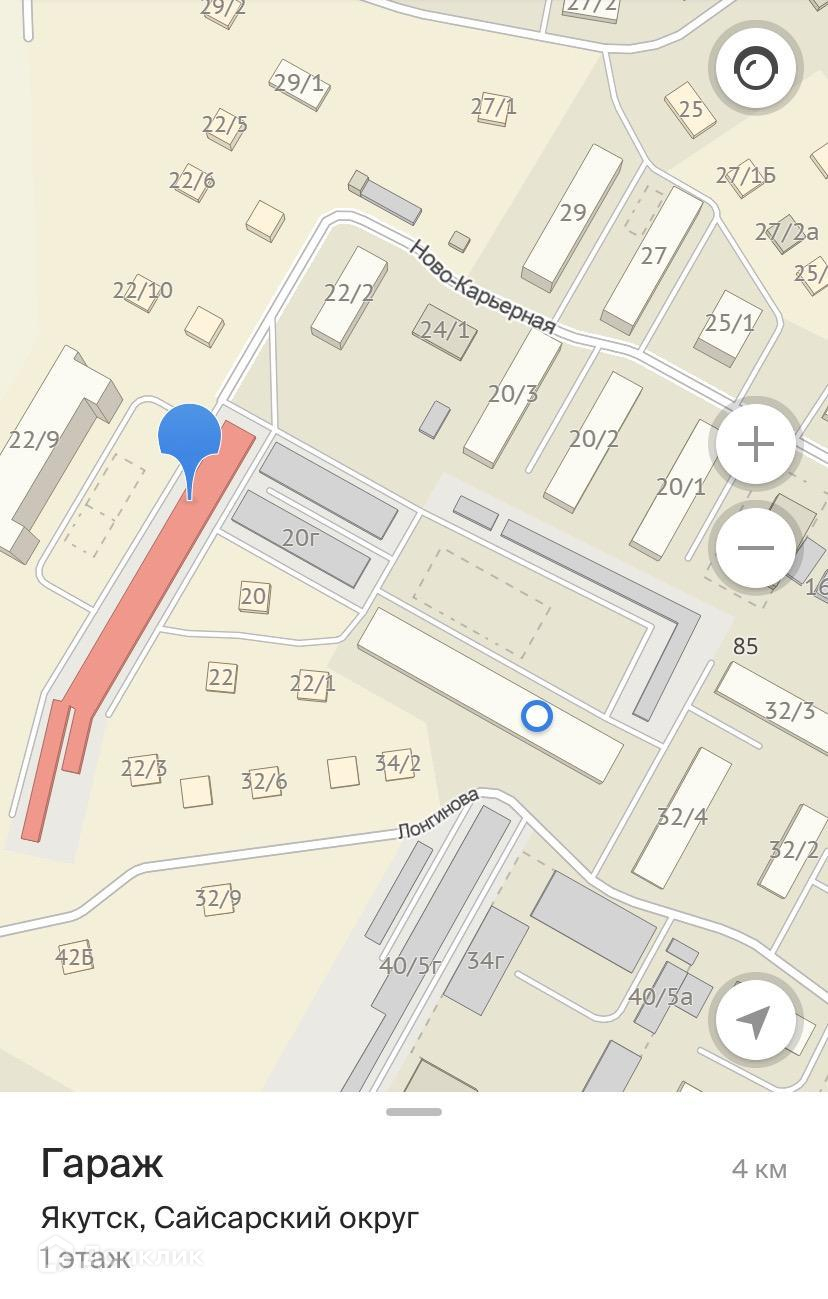Center the map on my location
Image resolution: width=828 pixels, height=1299 pixels.
(755, 1021)
